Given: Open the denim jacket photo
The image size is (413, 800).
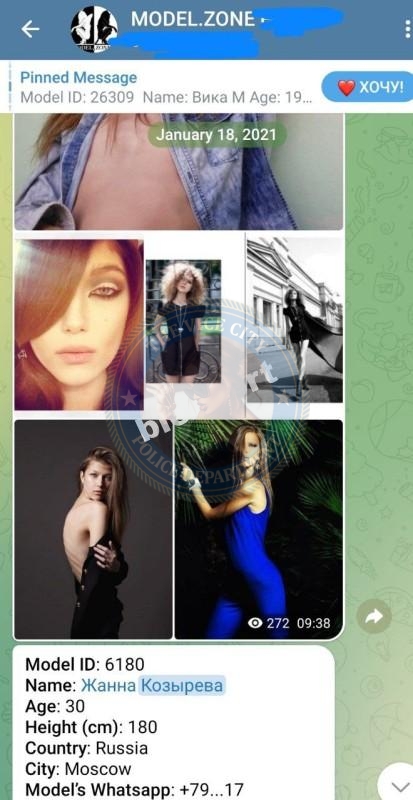Looking at the screenshot, I should coord(179,171).
